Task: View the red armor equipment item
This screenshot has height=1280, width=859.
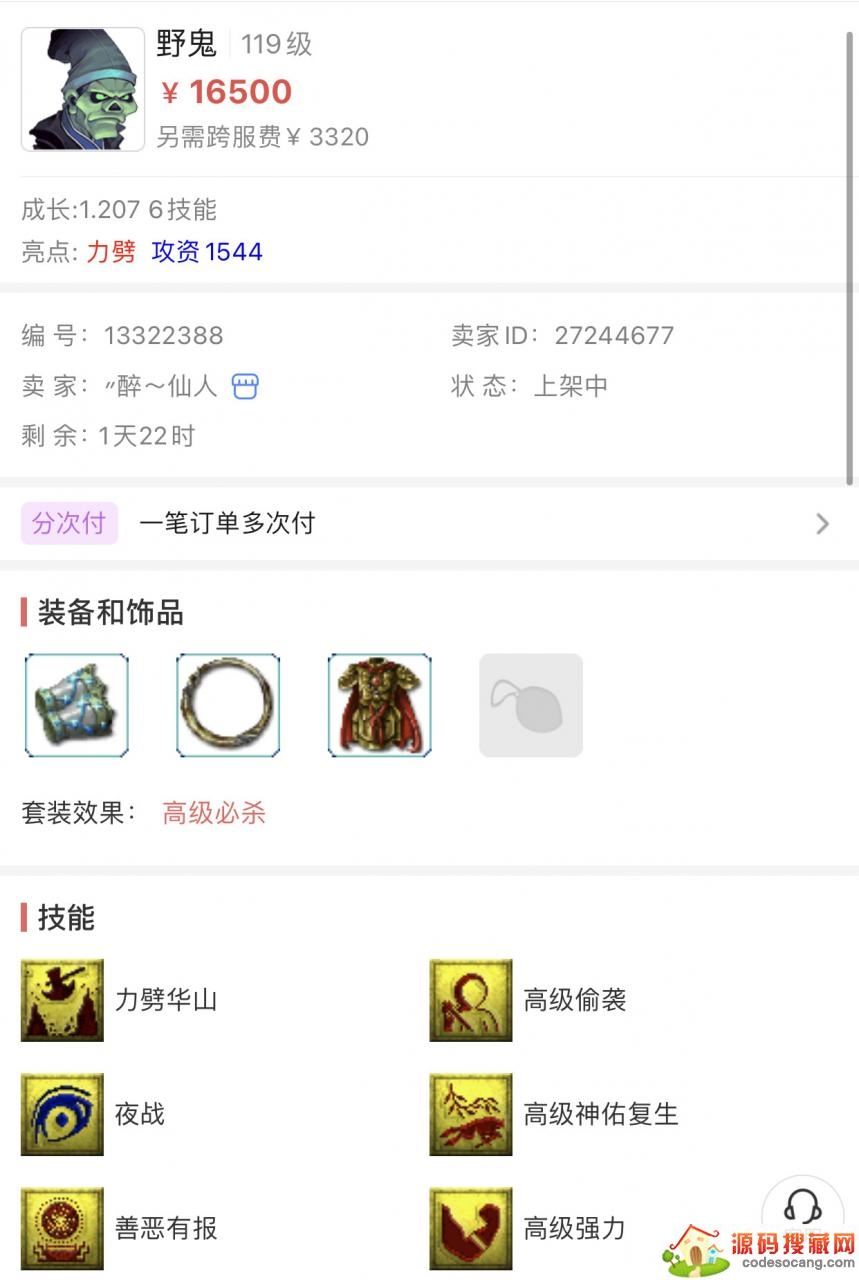Action: pyautogui.click(x=380, y=705)
